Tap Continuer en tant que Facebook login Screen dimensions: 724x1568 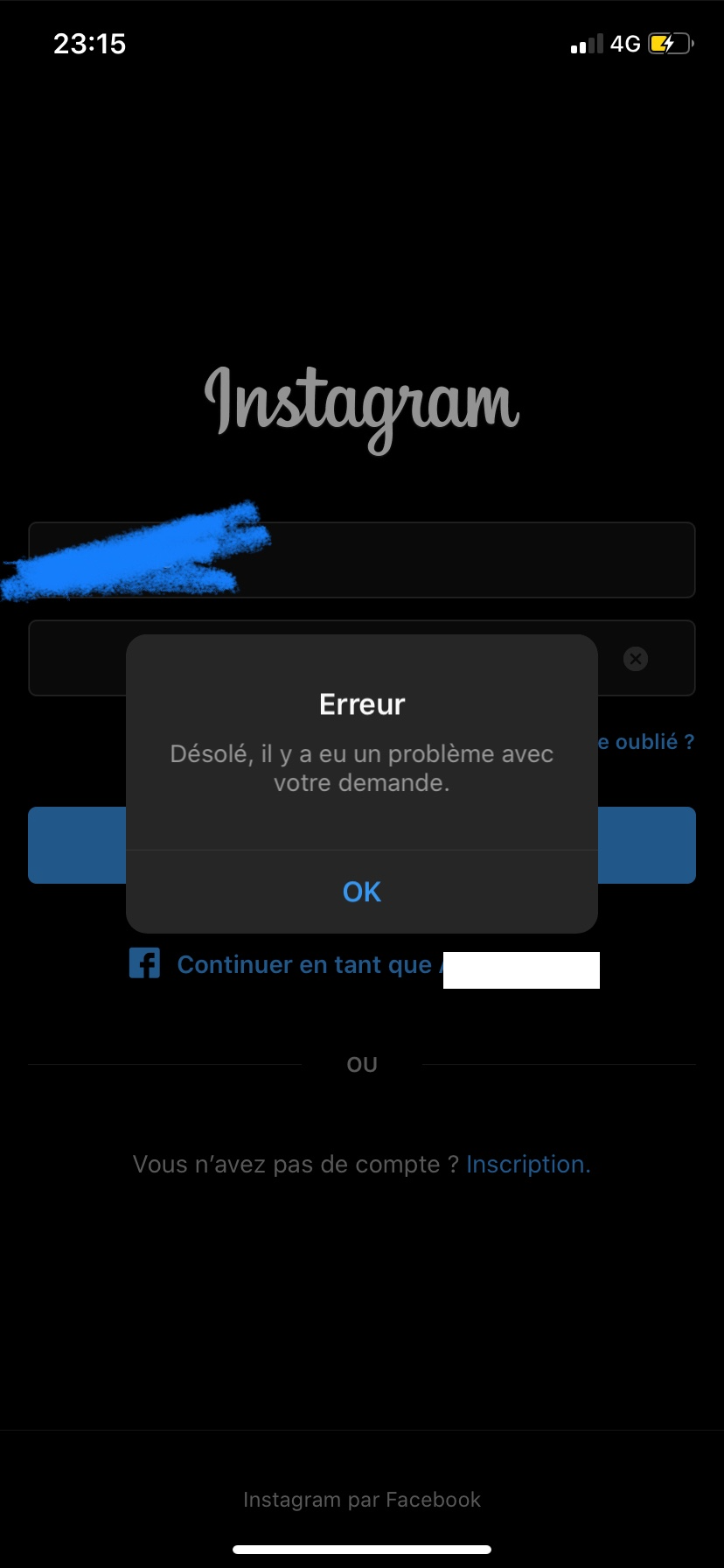click(x=289, y=964)
